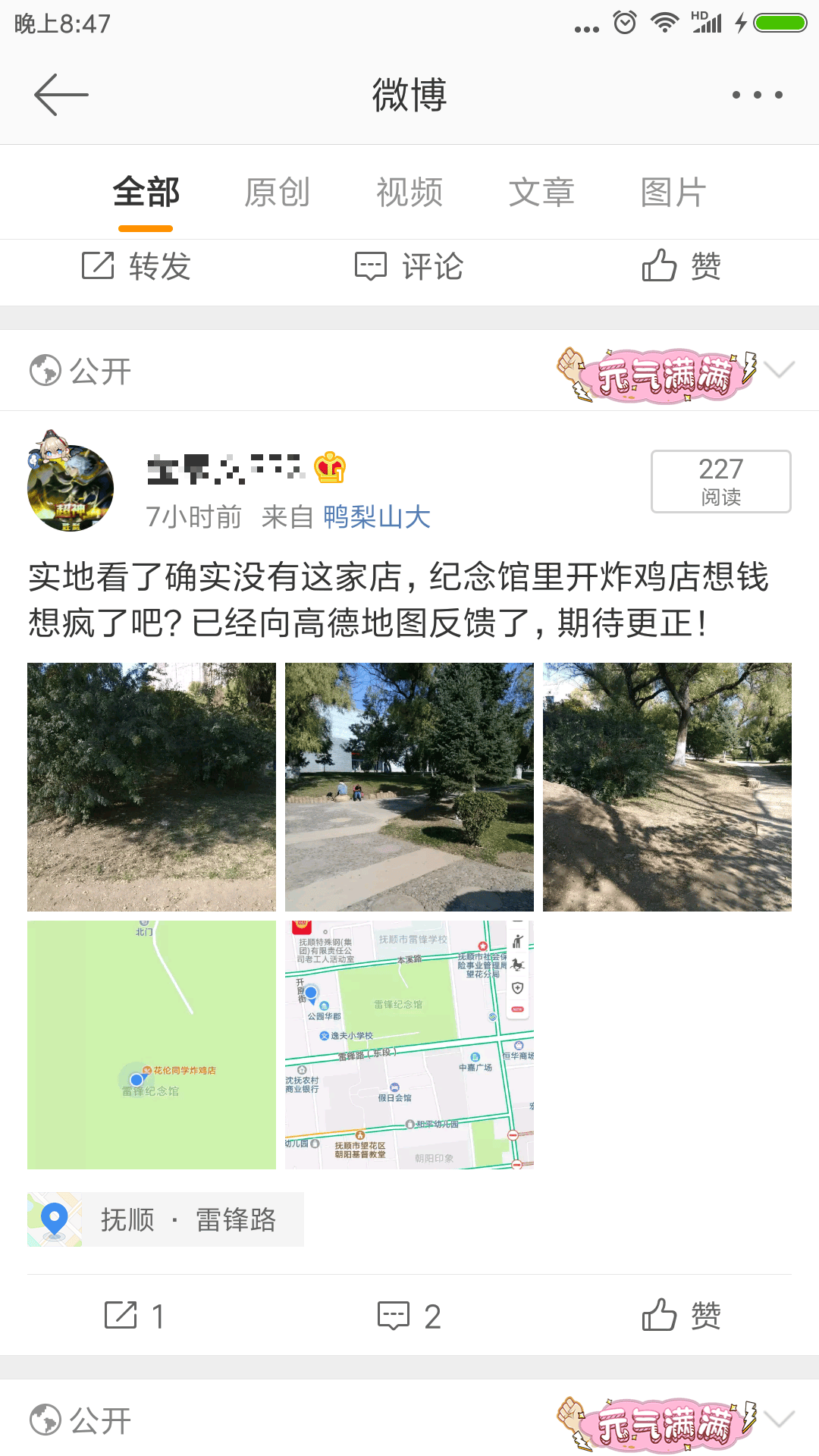Tap 转发 below the tab bar
This screenshot has height=1456, width=819.
136,266
